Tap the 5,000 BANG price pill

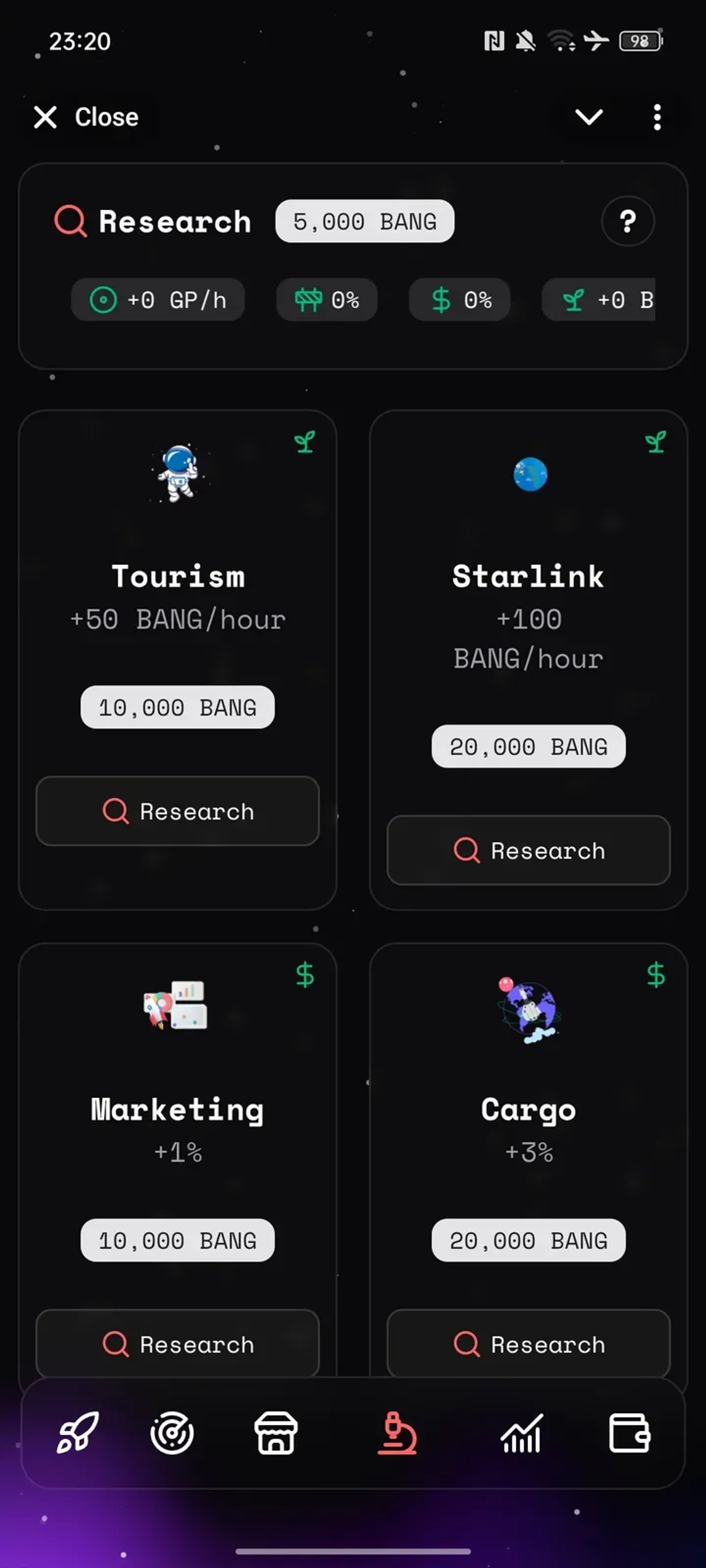[x=364, y=221]
